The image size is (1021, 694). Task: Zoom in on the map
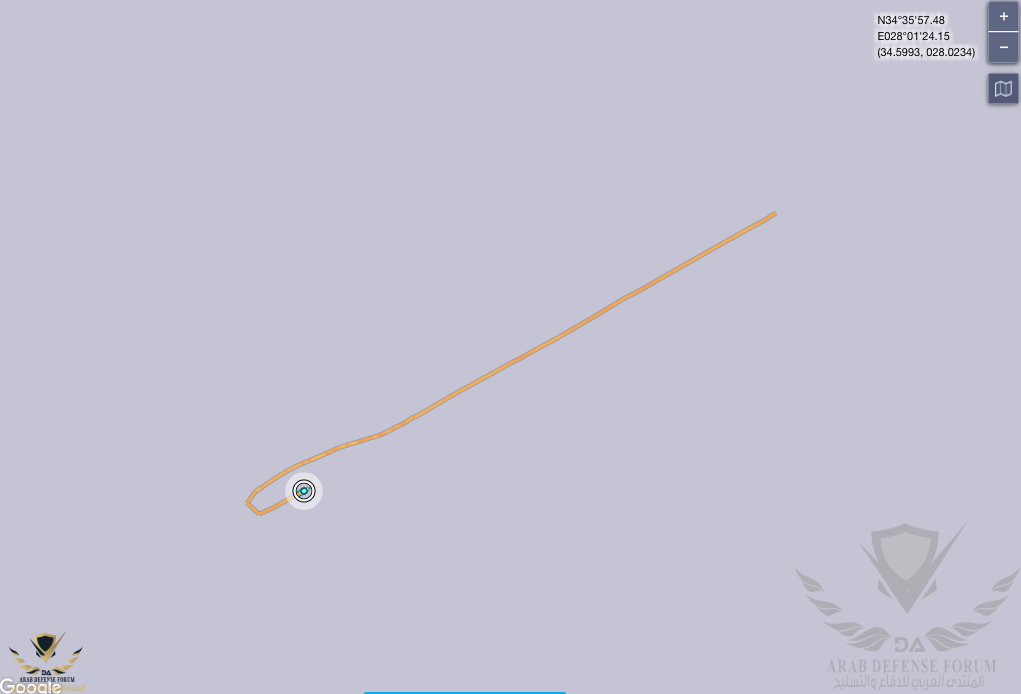click(x=1003, y=17)
